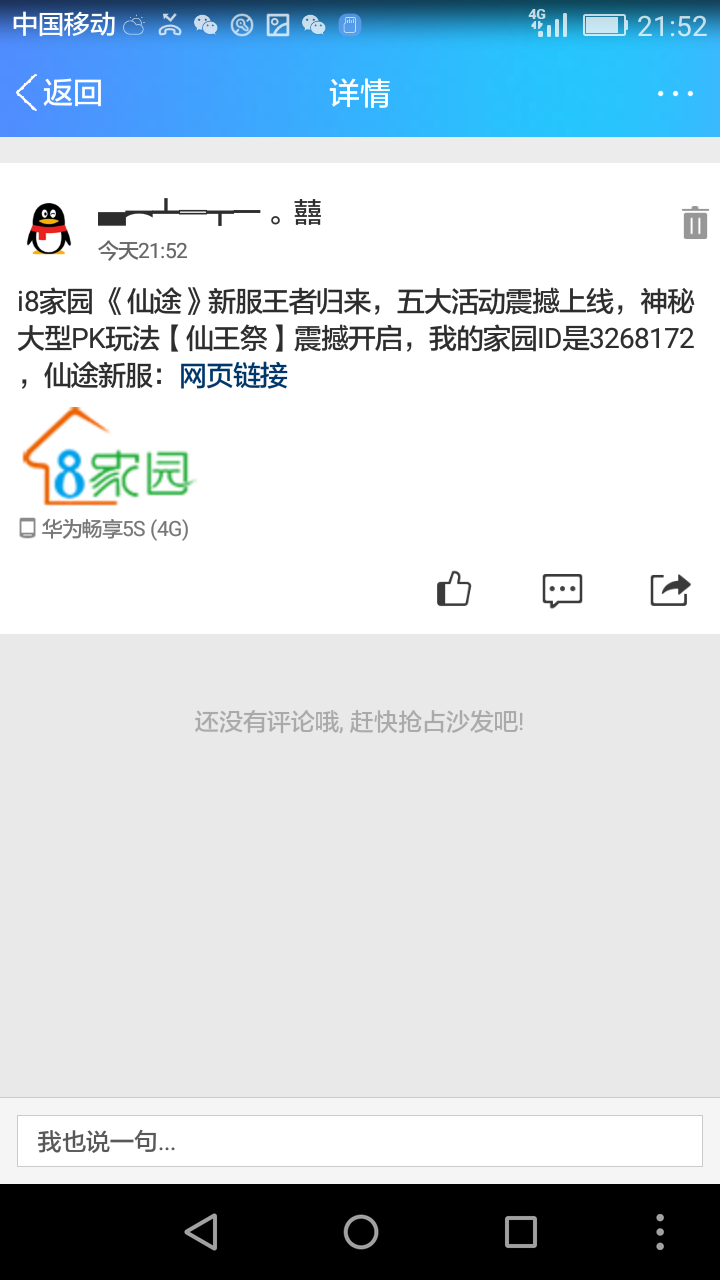Open the i8家园 image thumbnail
Viewport: 720px width, 1280px height.
(108, 457)
